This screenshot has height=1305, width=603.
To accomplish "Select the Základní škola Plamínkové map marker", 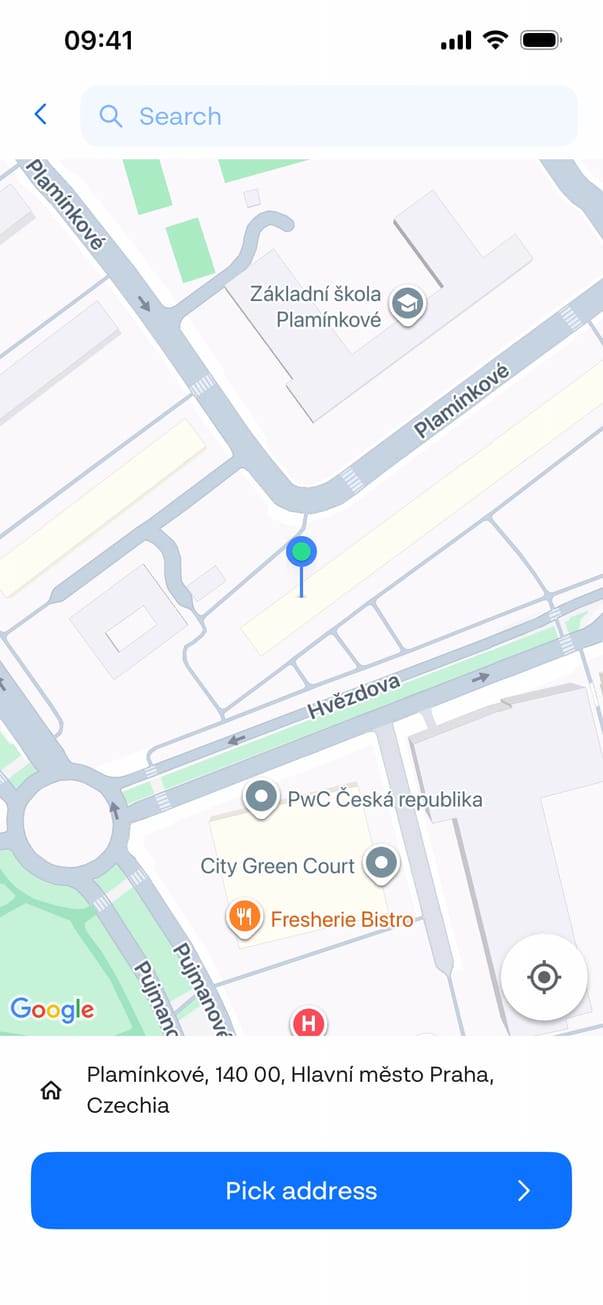I will [407, 304].
